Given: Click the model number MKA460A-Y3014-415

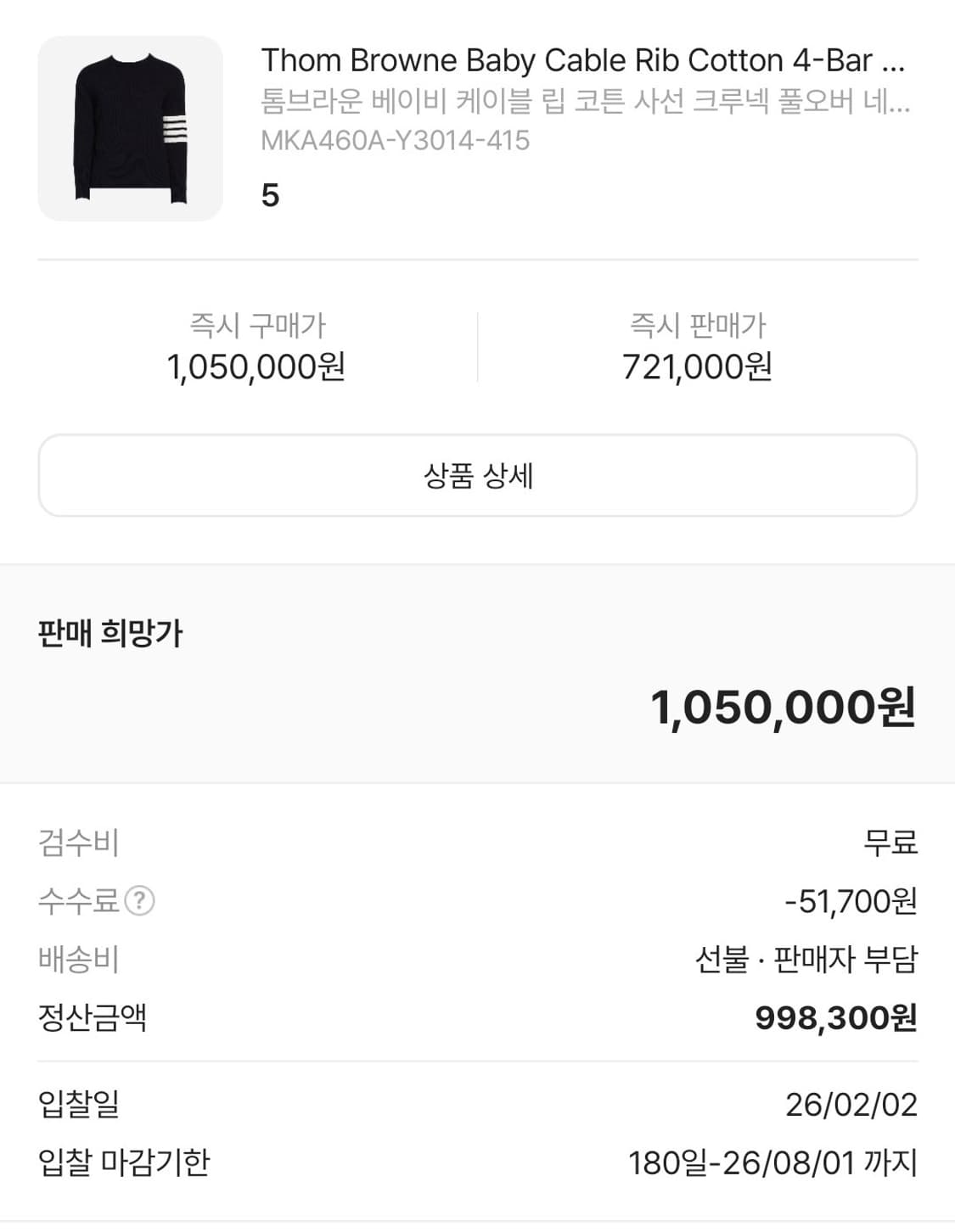Looking at the screenshot, I should 395,142.
